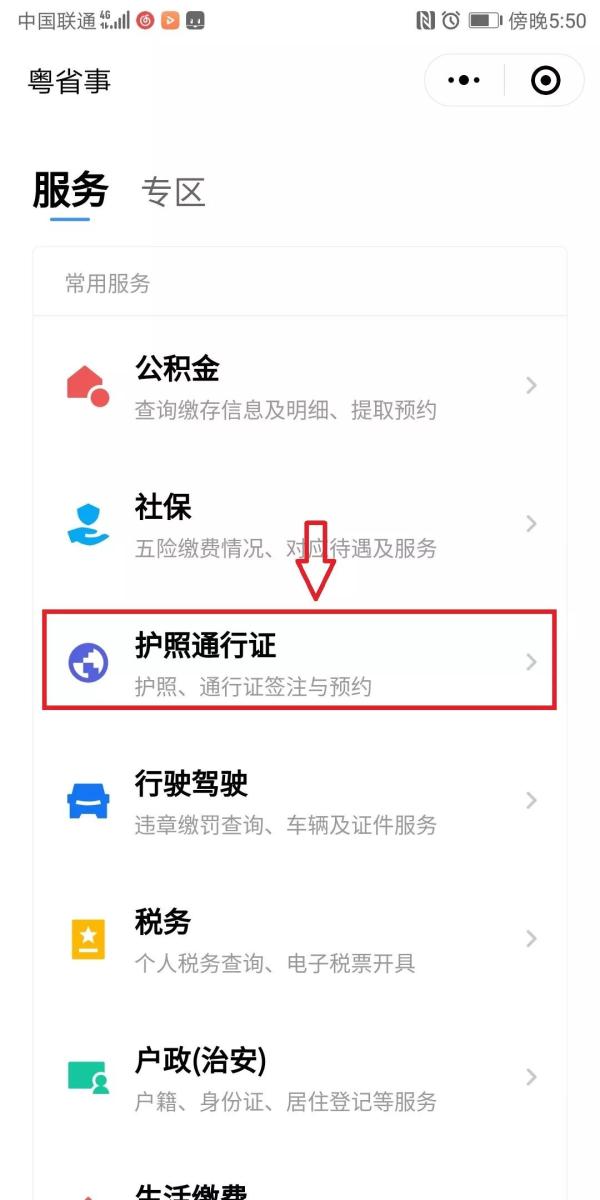Open 税务 service row
Image resolution: width=600 pixels, height=1200 pixels.
coord(300,938)
